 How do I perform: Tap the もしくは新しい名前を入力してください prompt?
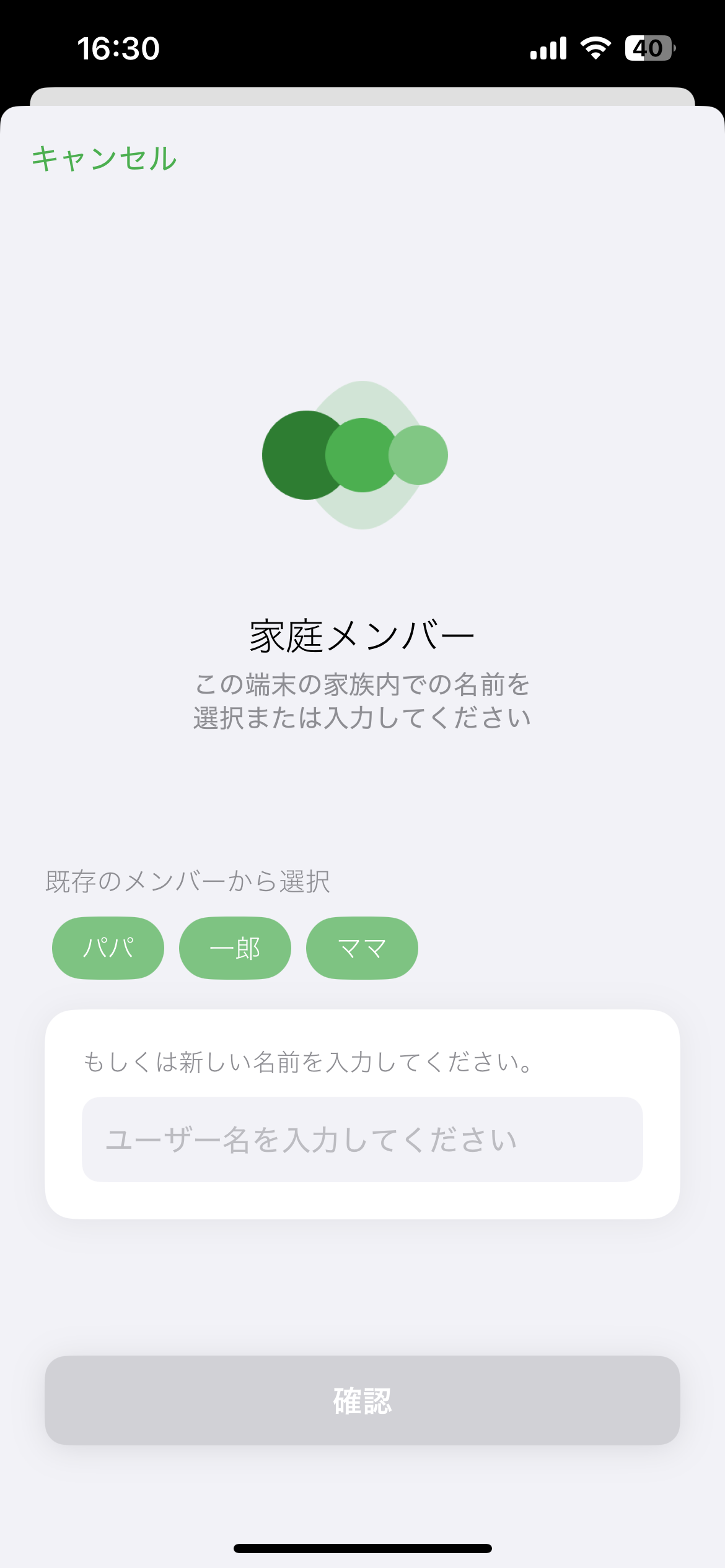(x=307, y=1061)
